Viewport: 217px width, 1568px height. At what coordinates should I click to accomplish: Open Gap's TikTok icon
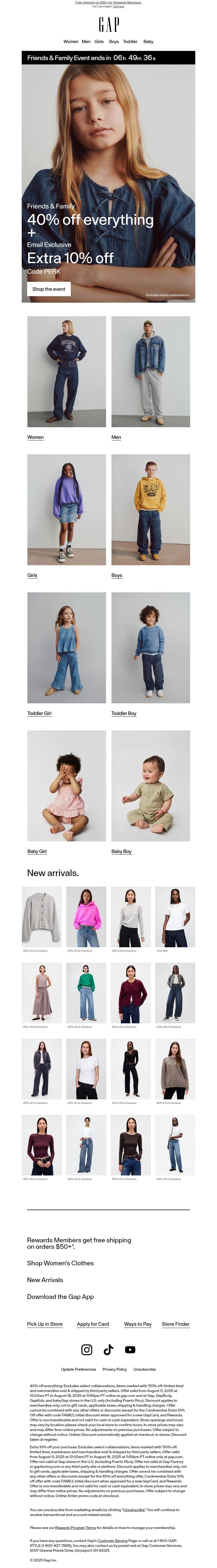(x=108, y=1350)
